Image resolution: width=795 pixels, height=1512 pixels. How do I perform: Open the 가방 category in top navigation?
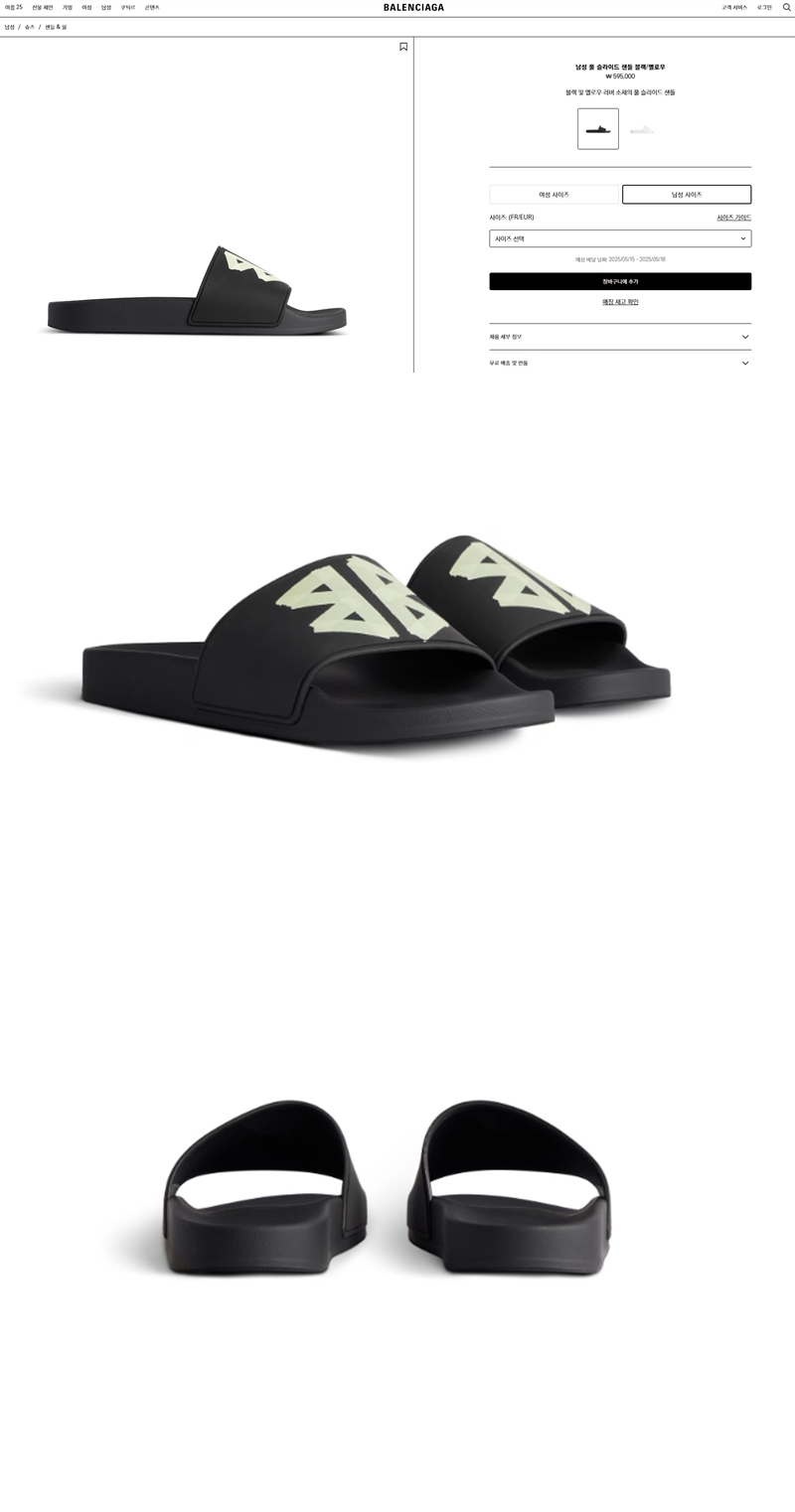click(68, 7)
